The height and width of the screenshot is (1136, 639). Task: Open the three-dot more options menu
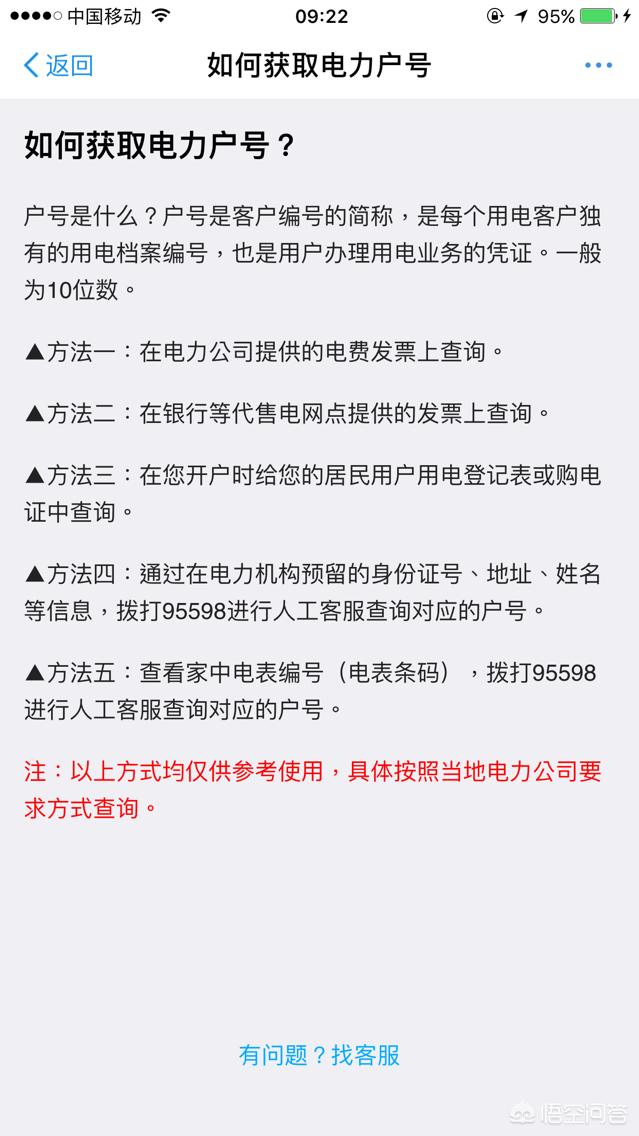(x=598, y=65)
